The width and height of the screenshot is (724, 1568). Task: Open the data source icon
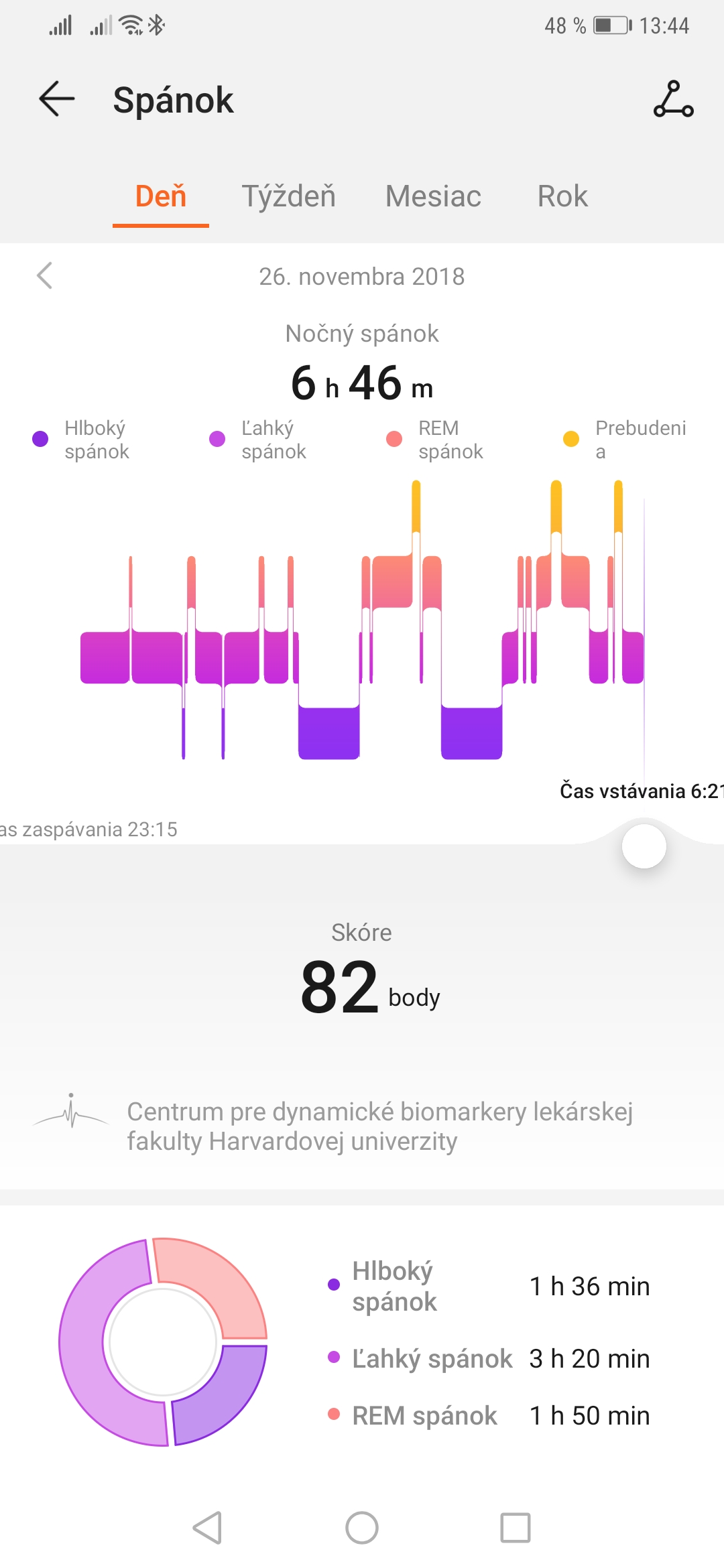(x=673, y=99)
